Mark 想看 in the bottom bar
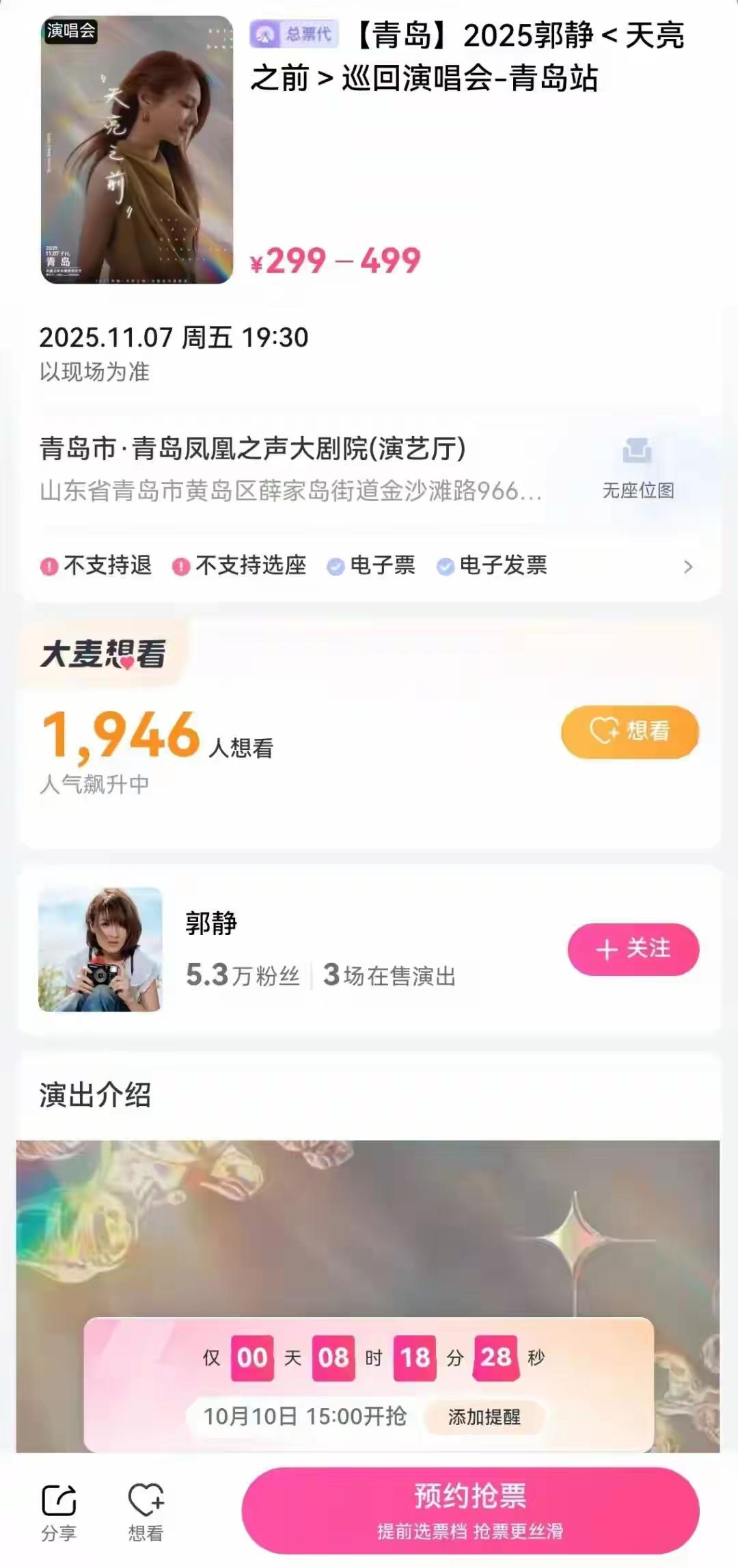 click(x=146, y=1511)
